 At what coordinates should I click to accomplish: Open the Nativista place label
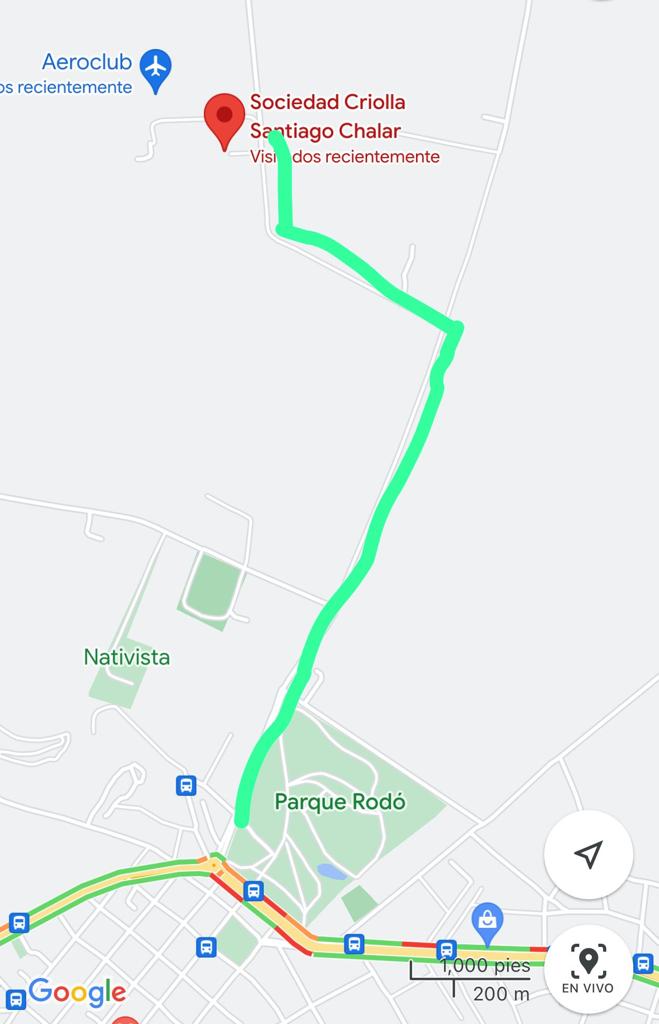click(x=127, y=657)
